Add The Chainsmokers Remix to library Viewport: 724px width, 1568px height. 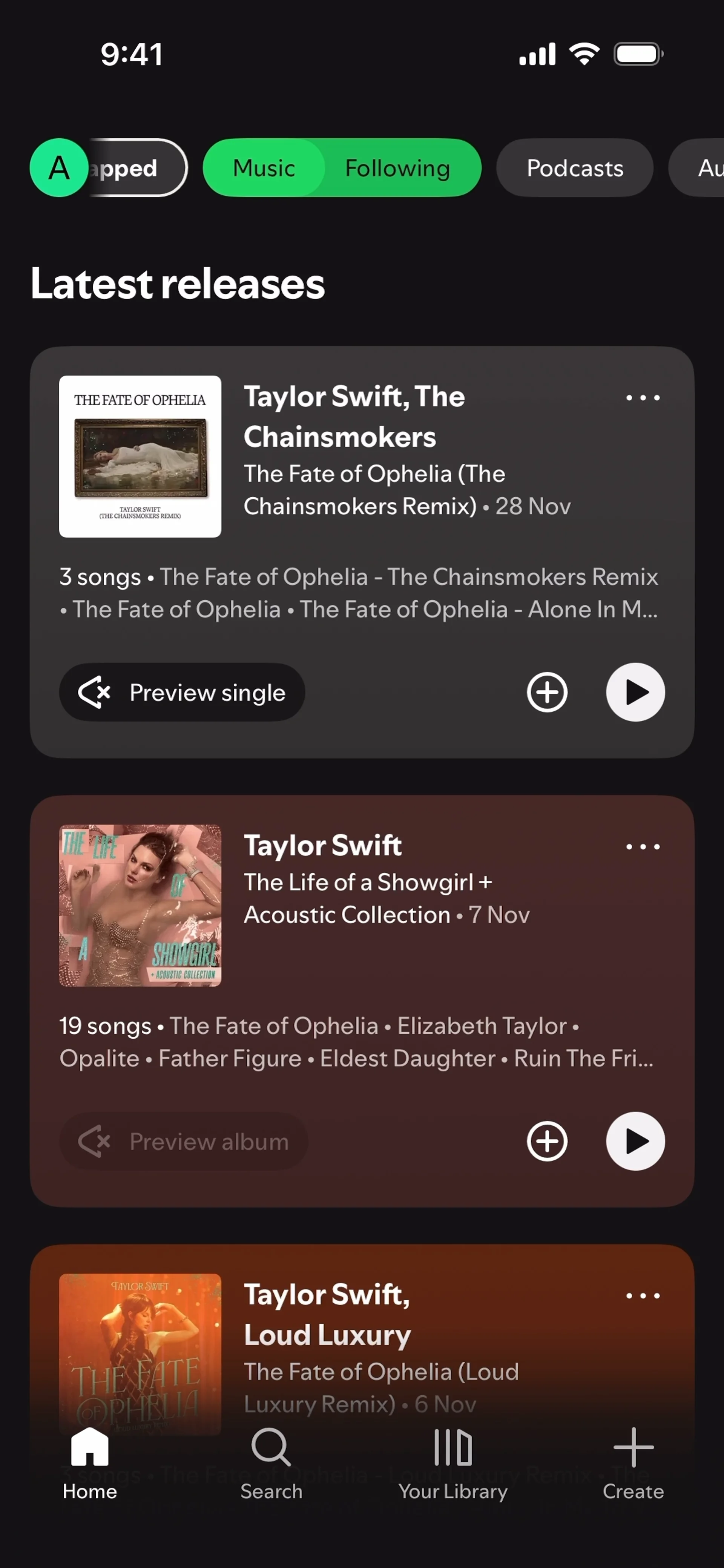click(547, 692)
